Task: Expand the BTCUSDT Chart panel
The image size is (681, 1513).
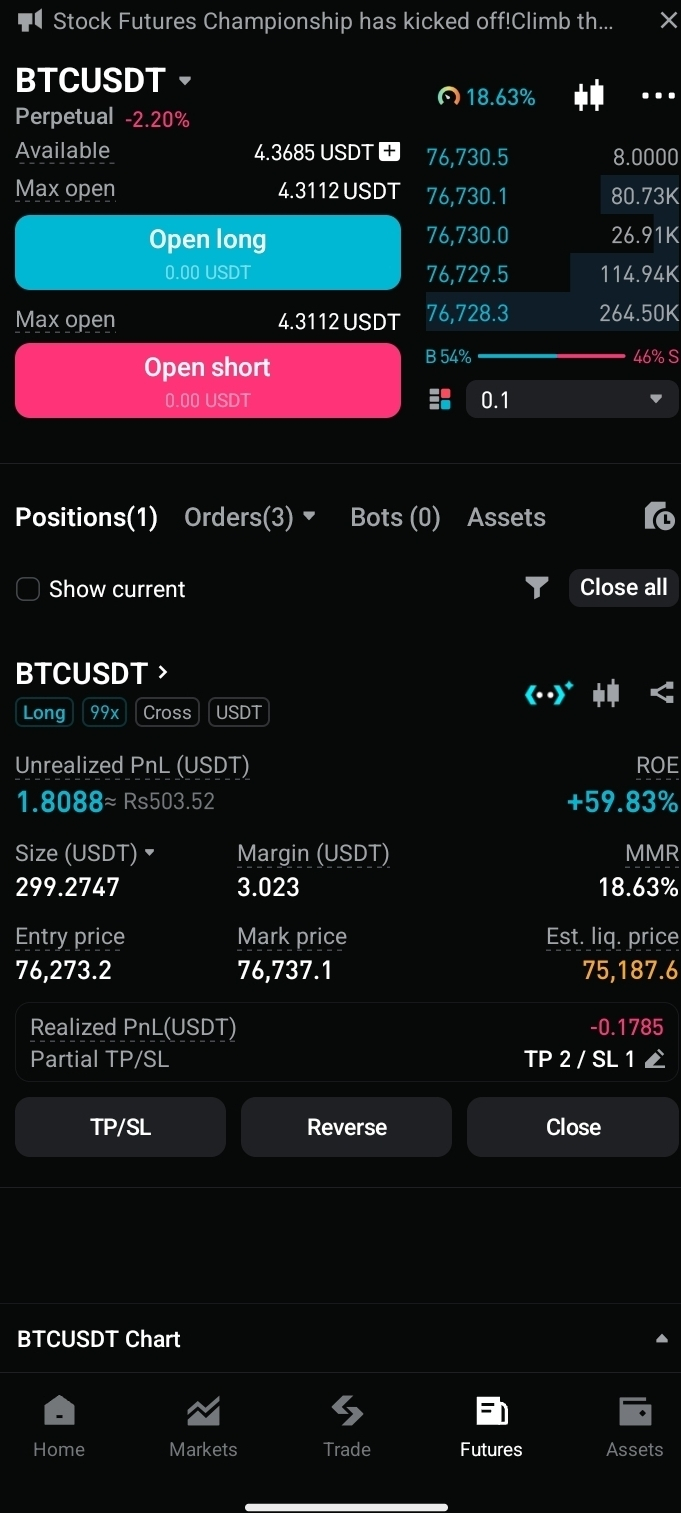Action: (660, 1339)
